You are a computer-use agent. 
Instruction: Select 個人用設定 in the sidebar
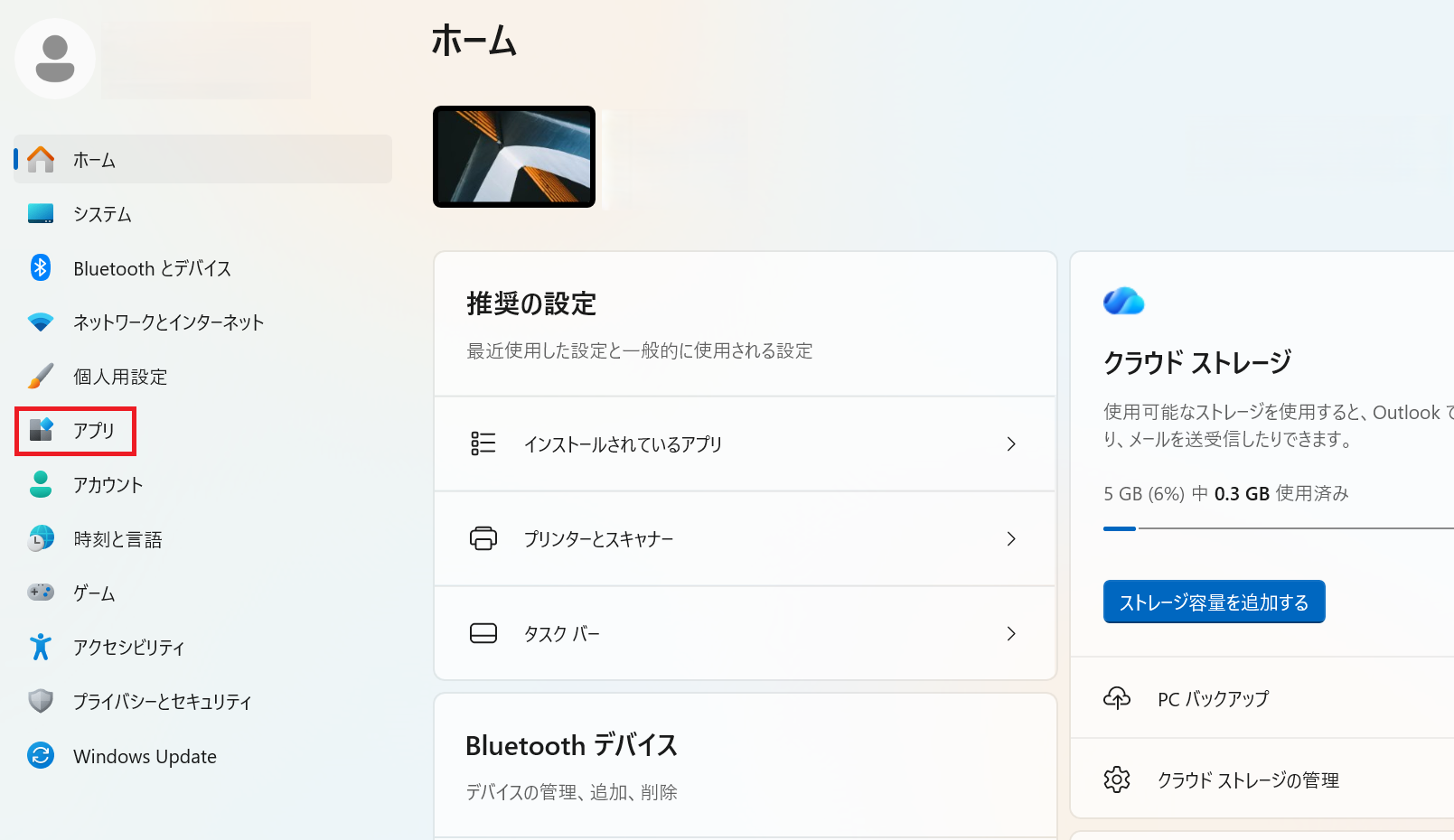[x=119, y=377]
